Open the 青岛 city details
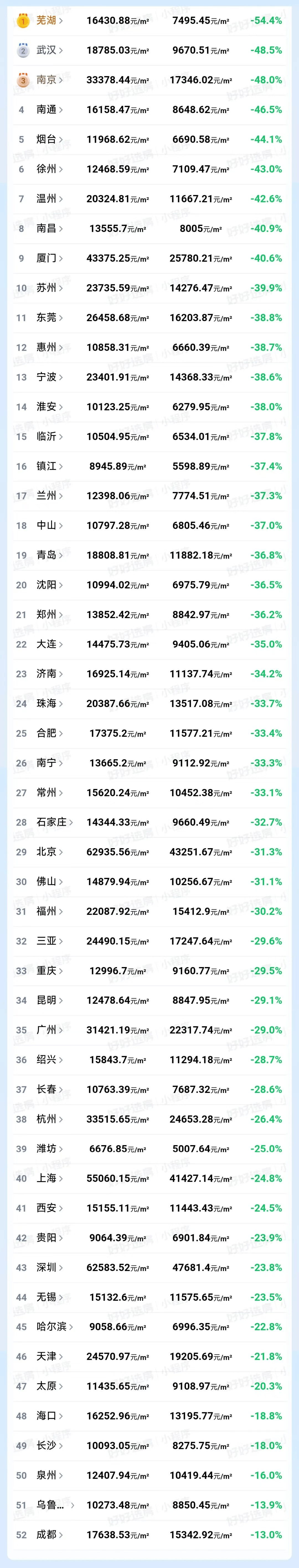 pos(49,555)
